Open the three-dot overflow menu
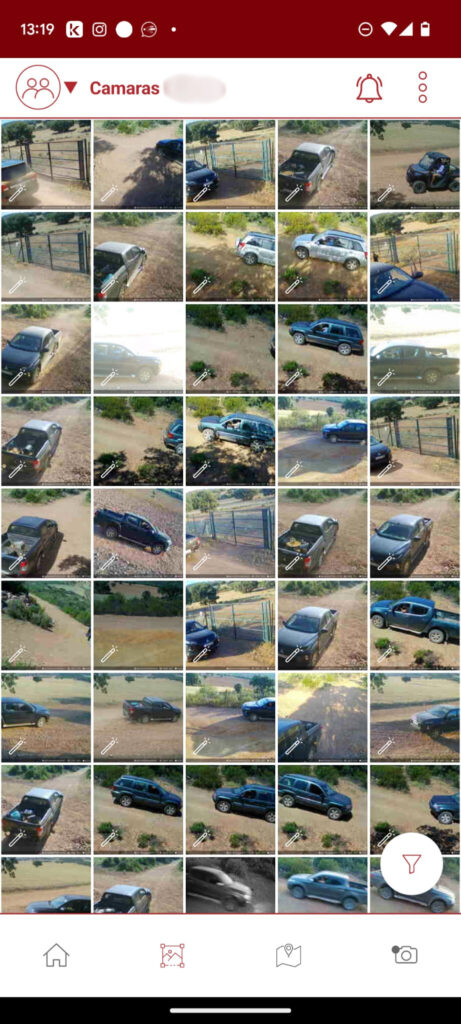 [x=422, y=88]
